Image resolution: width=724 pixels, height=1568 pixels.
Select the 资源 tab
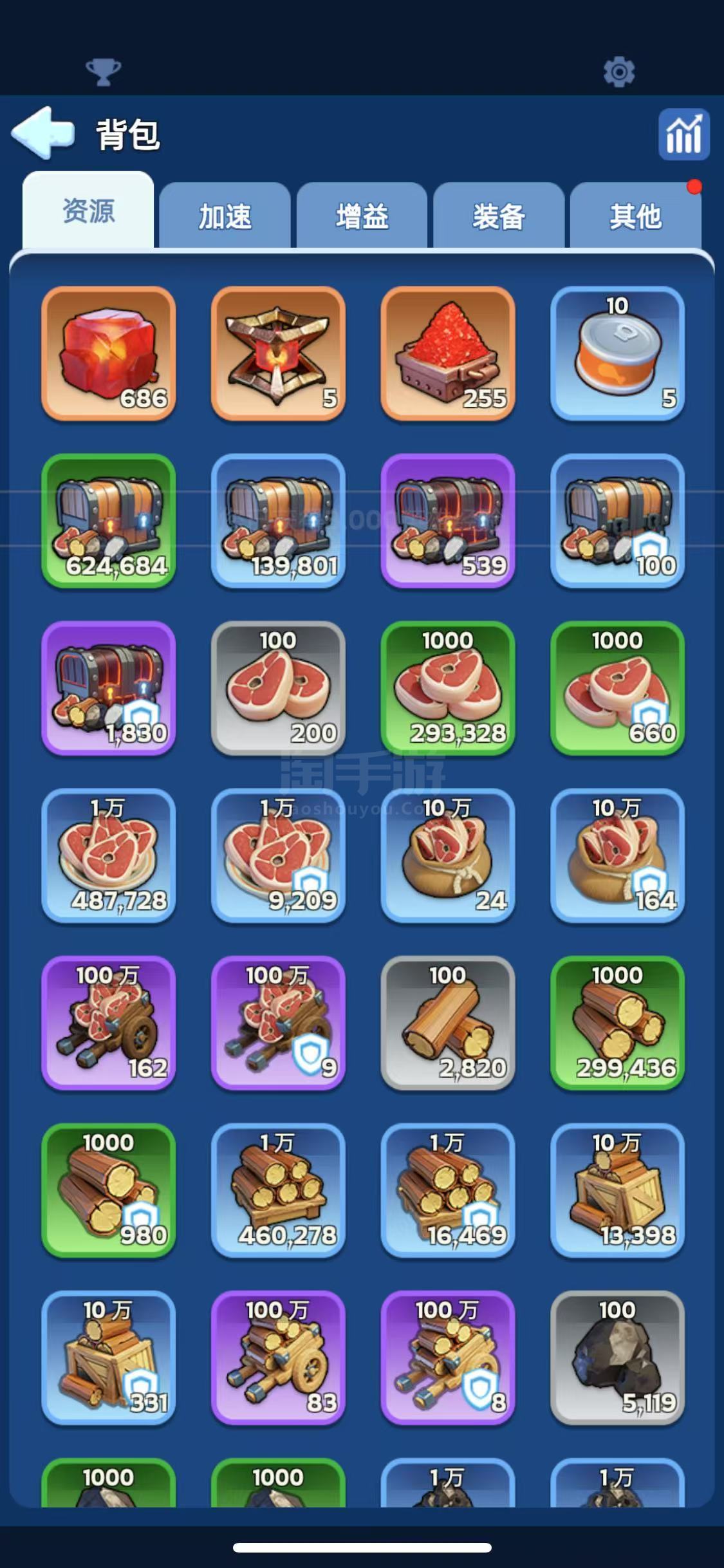click(x=88, y=211)
